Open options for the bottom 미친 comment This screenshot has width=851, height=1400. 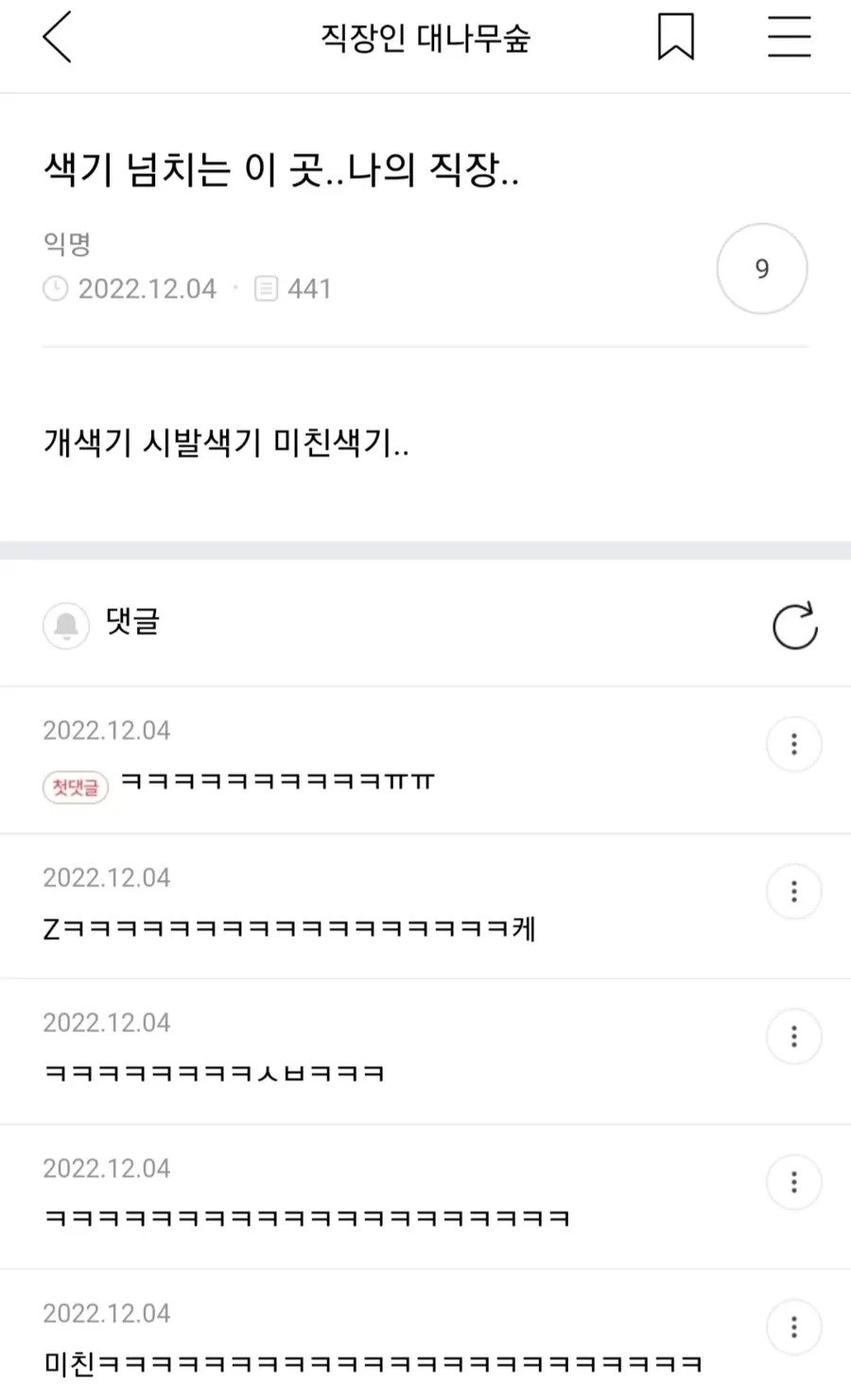click(x=794, y=1327)
